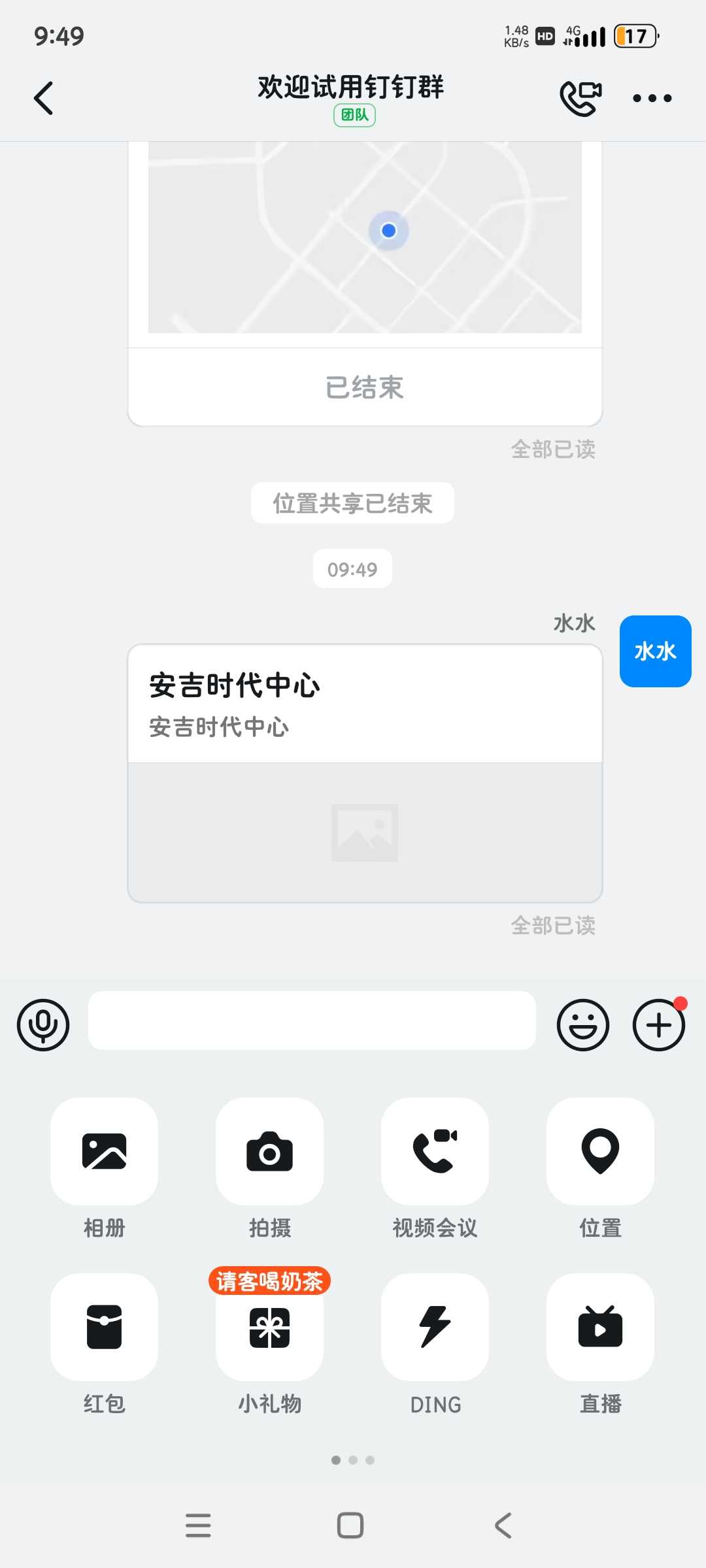
Task: Go back from the group chat
Action: coord(44,99)
